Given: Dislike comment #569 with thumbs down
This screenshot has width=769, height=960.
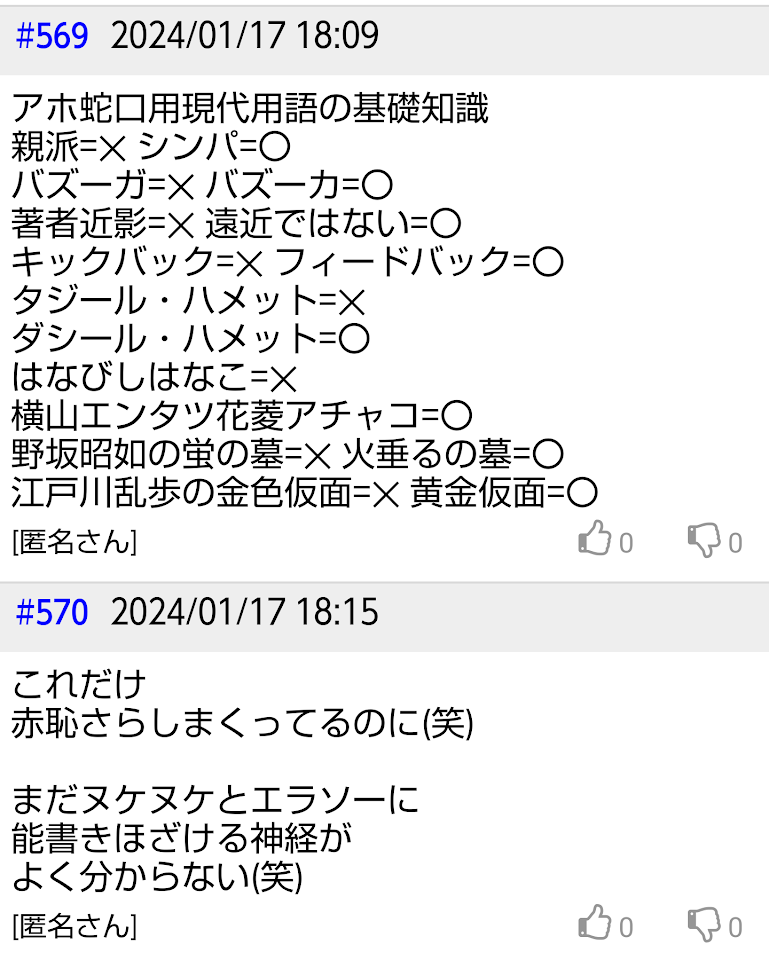Looking at the screenshot, I should 704,541.
